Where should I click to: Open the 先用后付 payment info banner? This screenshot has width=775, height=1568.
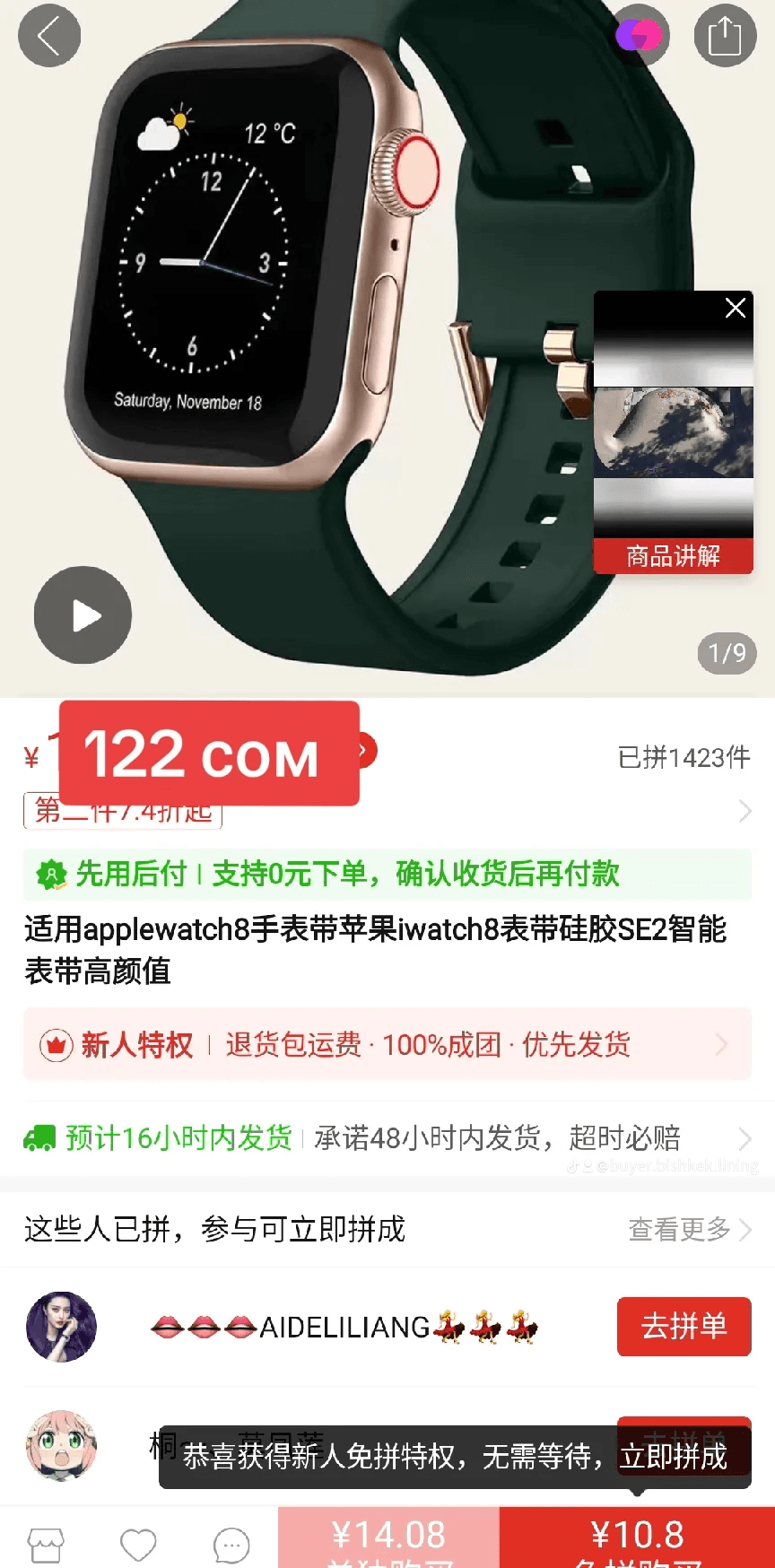tap(387, 874)
